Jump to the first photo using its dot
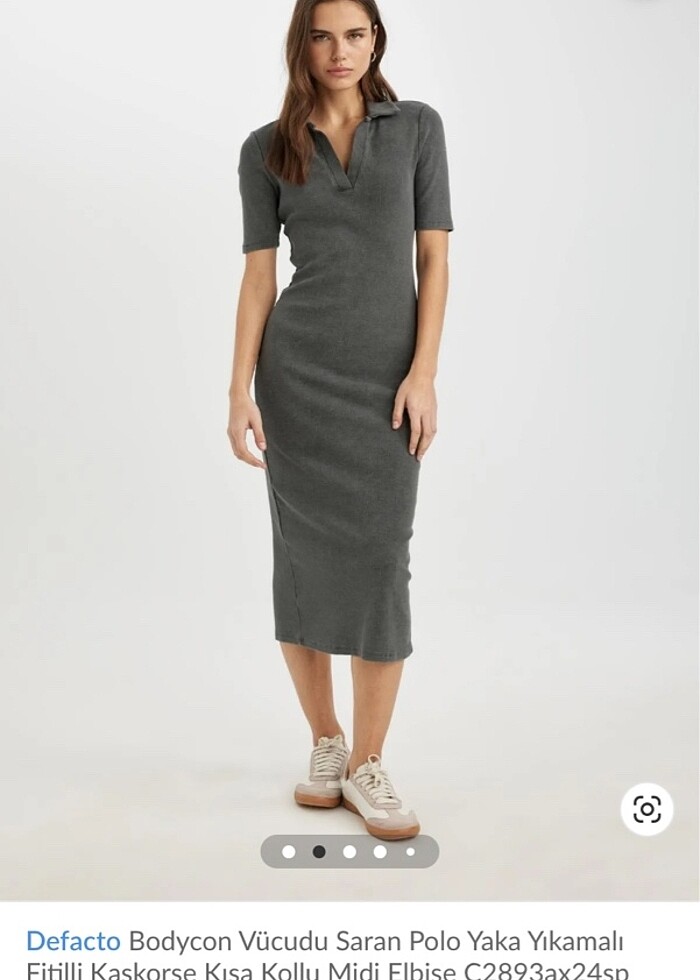700x980 pixels. tap(289, 852)
